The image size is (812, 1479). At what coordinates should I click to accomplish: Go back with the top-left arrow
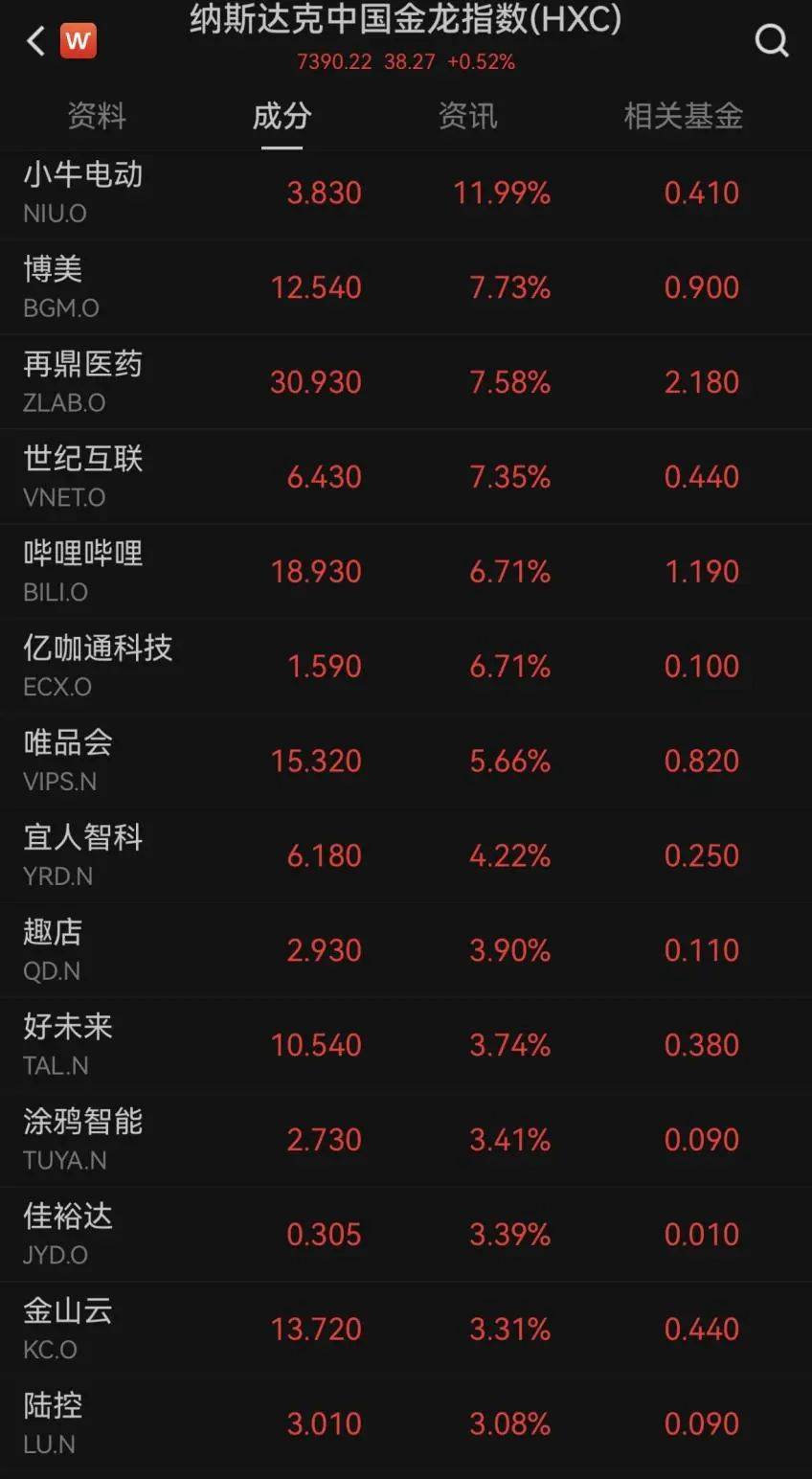(36, 40)
